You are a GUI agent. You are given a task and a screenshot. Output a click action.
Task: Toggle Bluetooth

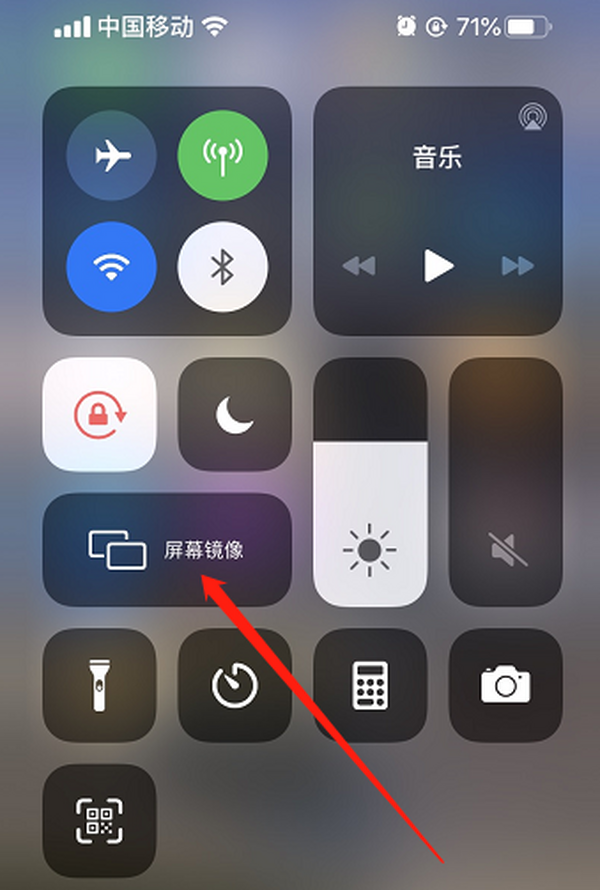[222, 266]
